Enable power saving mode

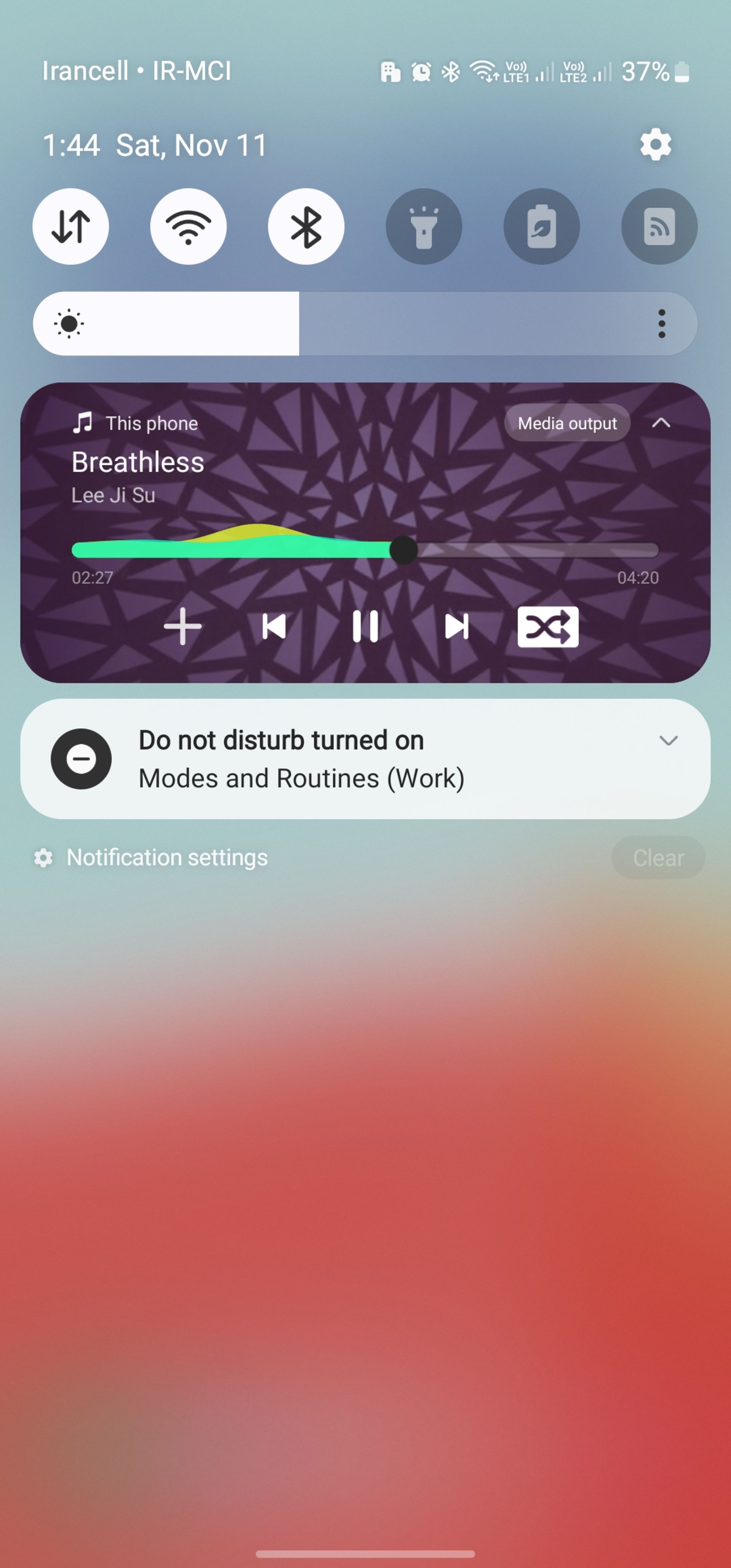point(541,227)
